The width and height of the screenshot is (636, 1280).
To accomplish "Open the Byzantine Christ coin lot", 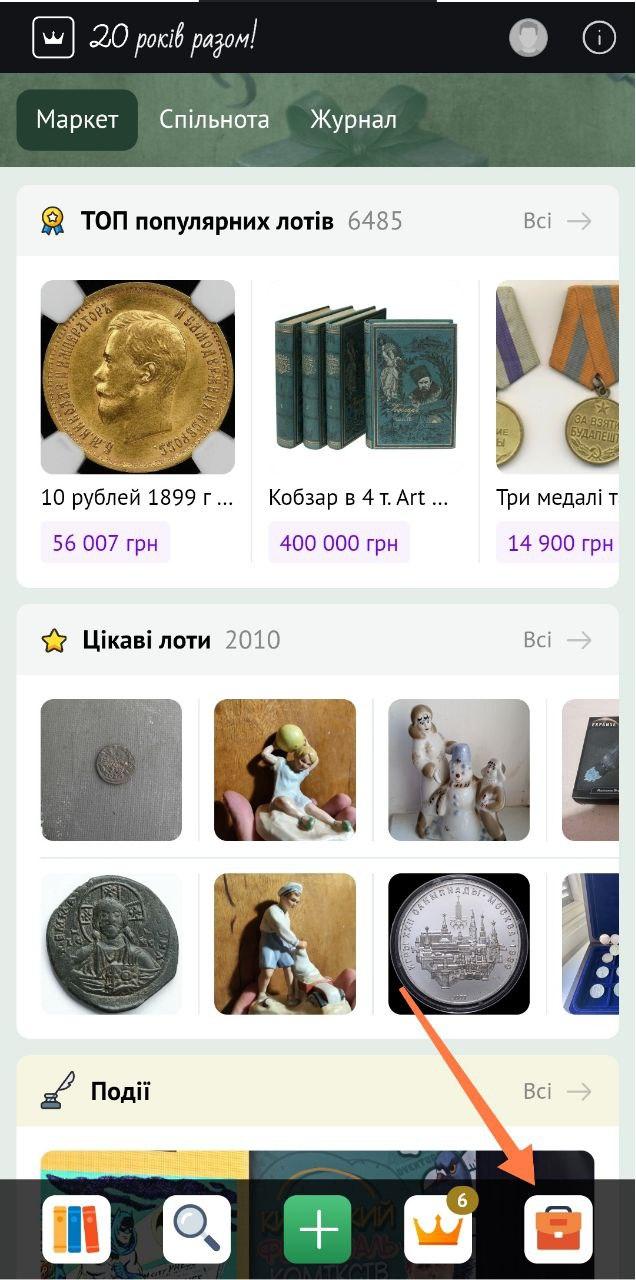I will pyautogui.click(x=111, y=944).
